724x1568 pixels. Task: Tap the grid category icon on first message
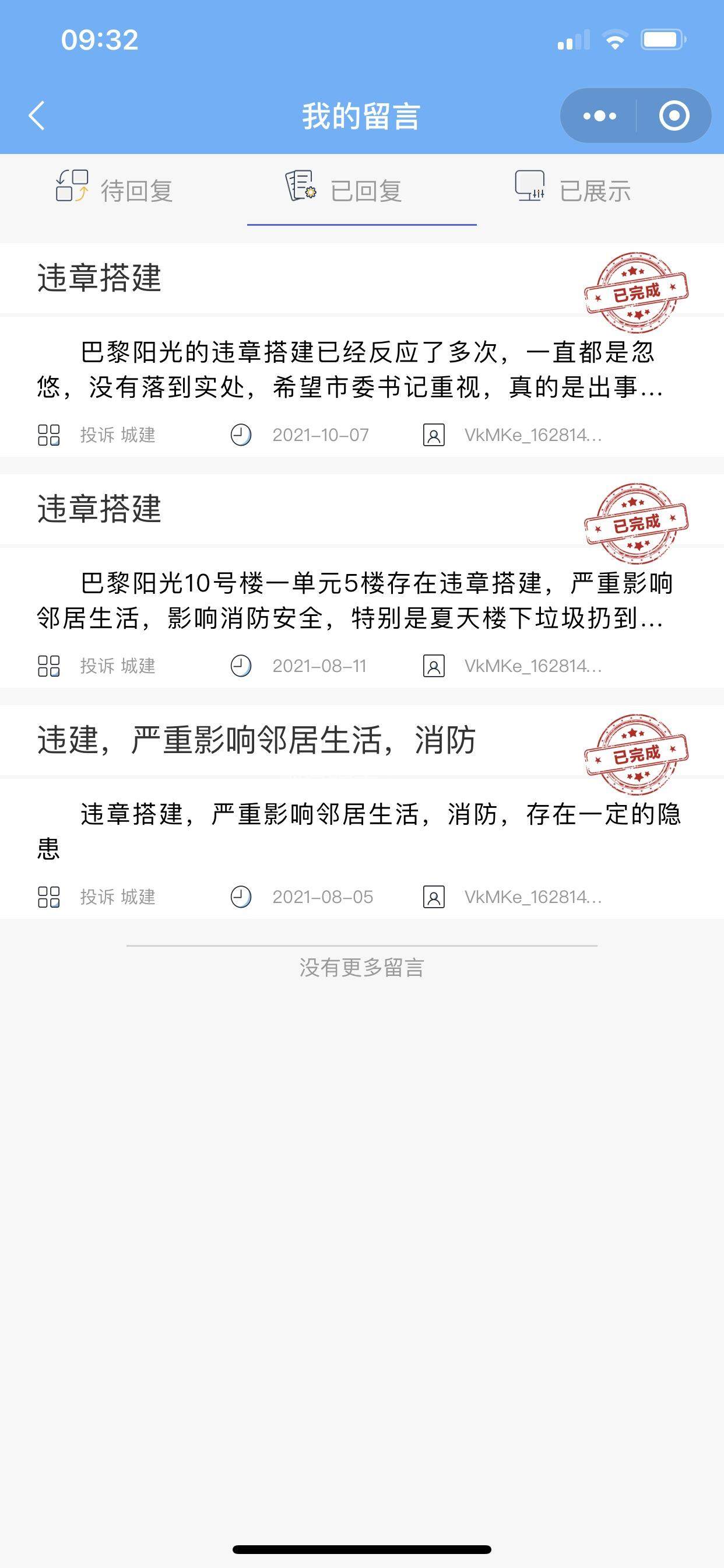(x=51, y=436)
